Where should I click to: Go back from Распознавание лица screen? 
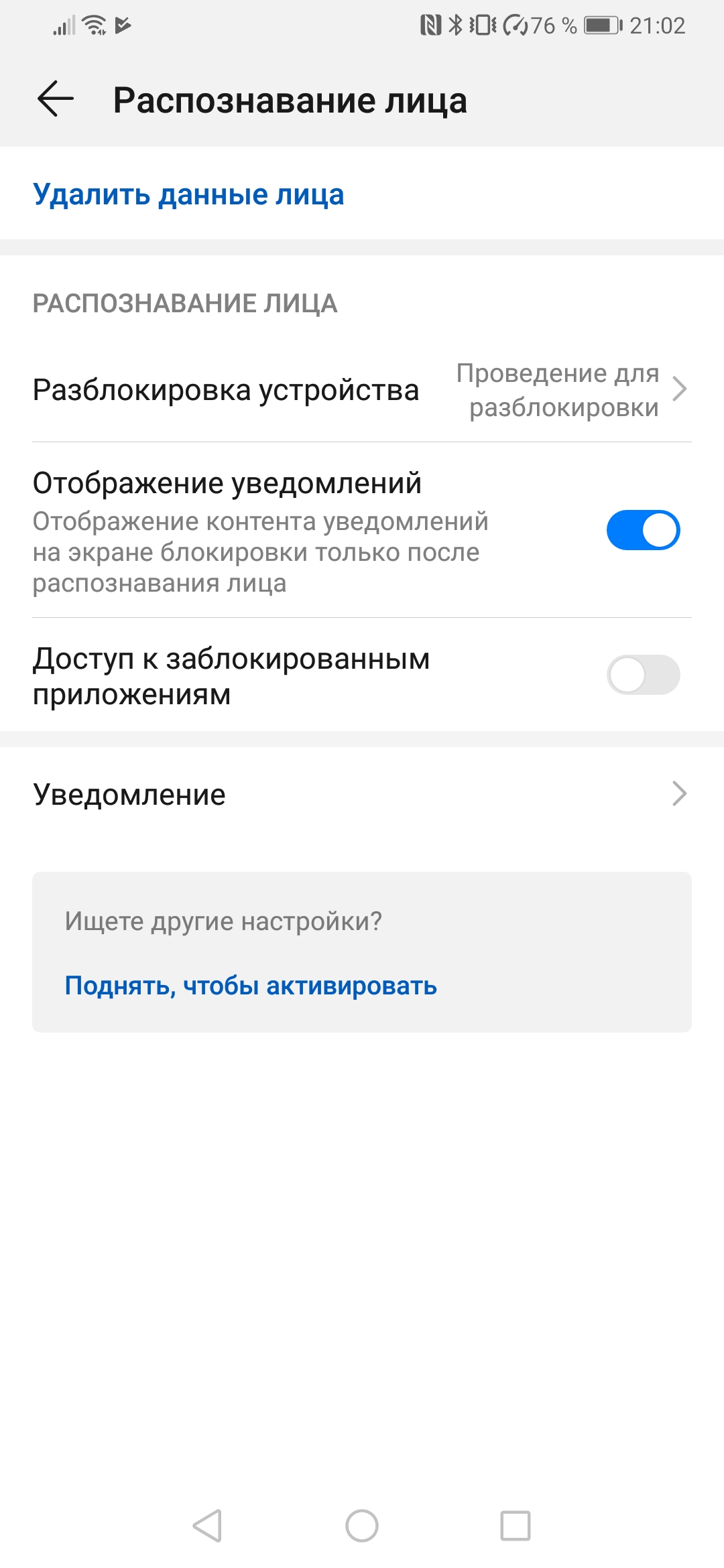[56, 99]
